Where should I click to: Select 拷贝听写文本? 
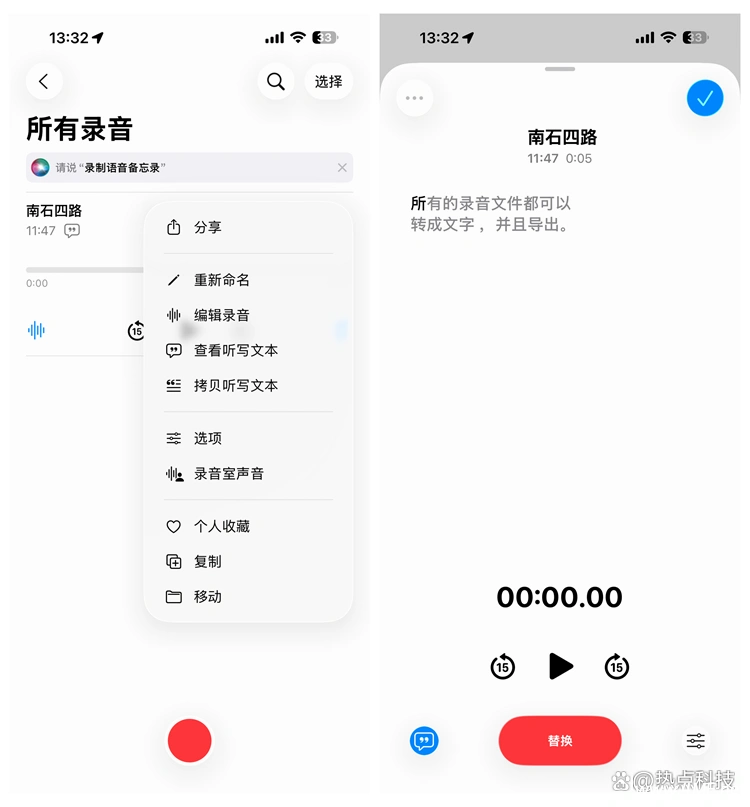235,385
